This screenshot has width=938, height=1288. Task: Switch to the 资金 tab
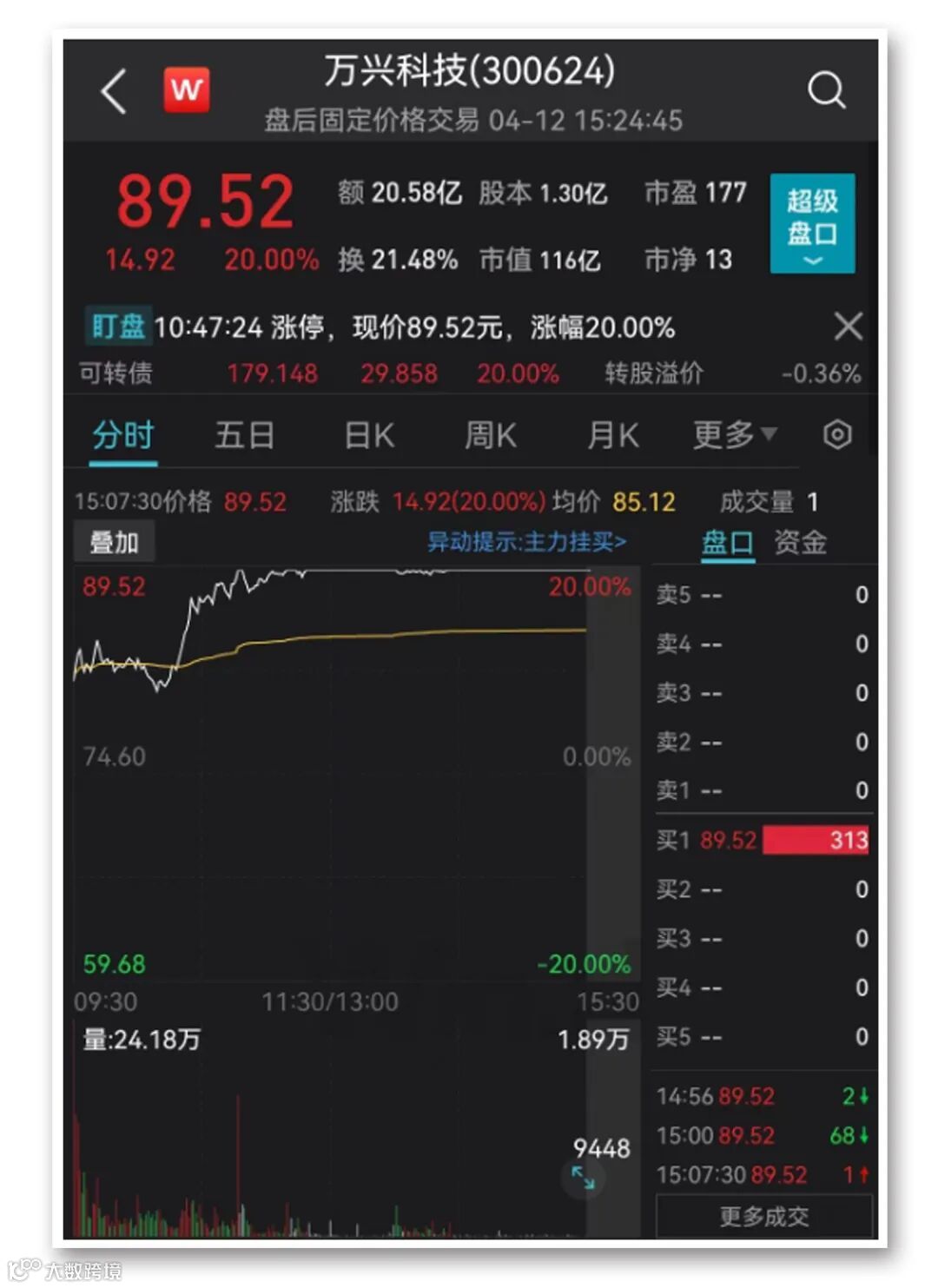[800, 543]
